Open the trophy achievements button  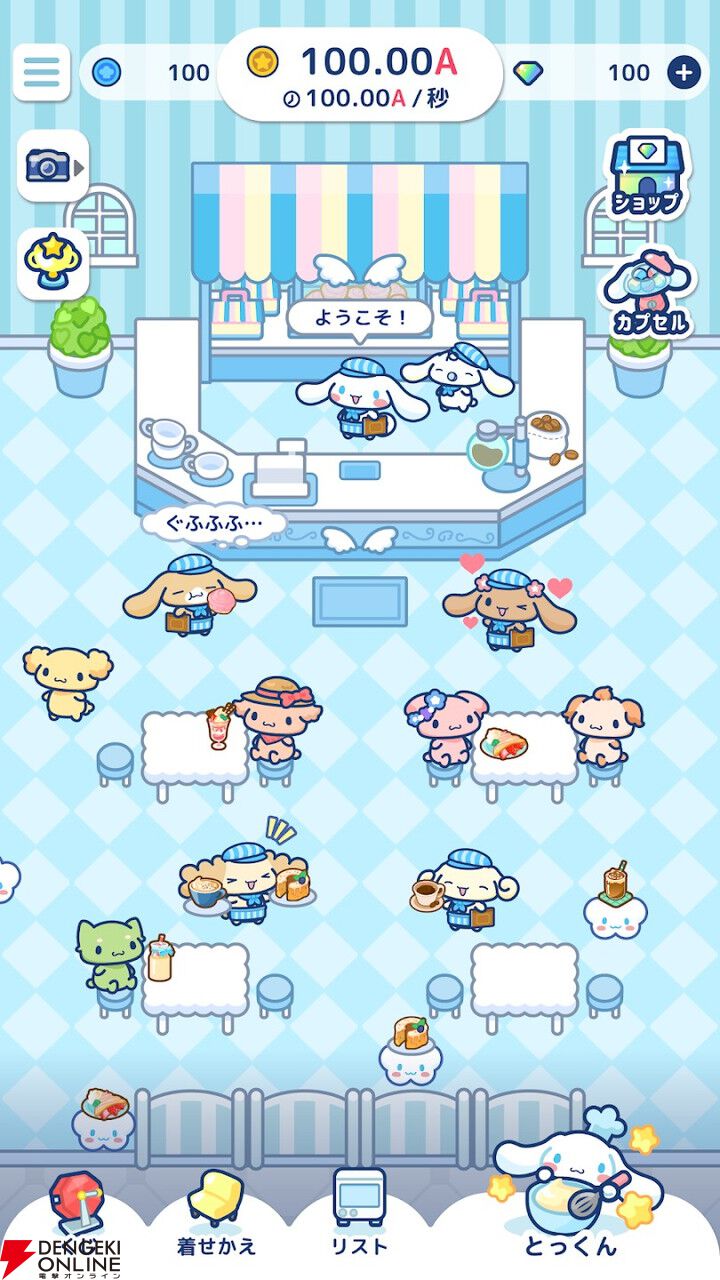pyautogui.click(x=51, y=263)
